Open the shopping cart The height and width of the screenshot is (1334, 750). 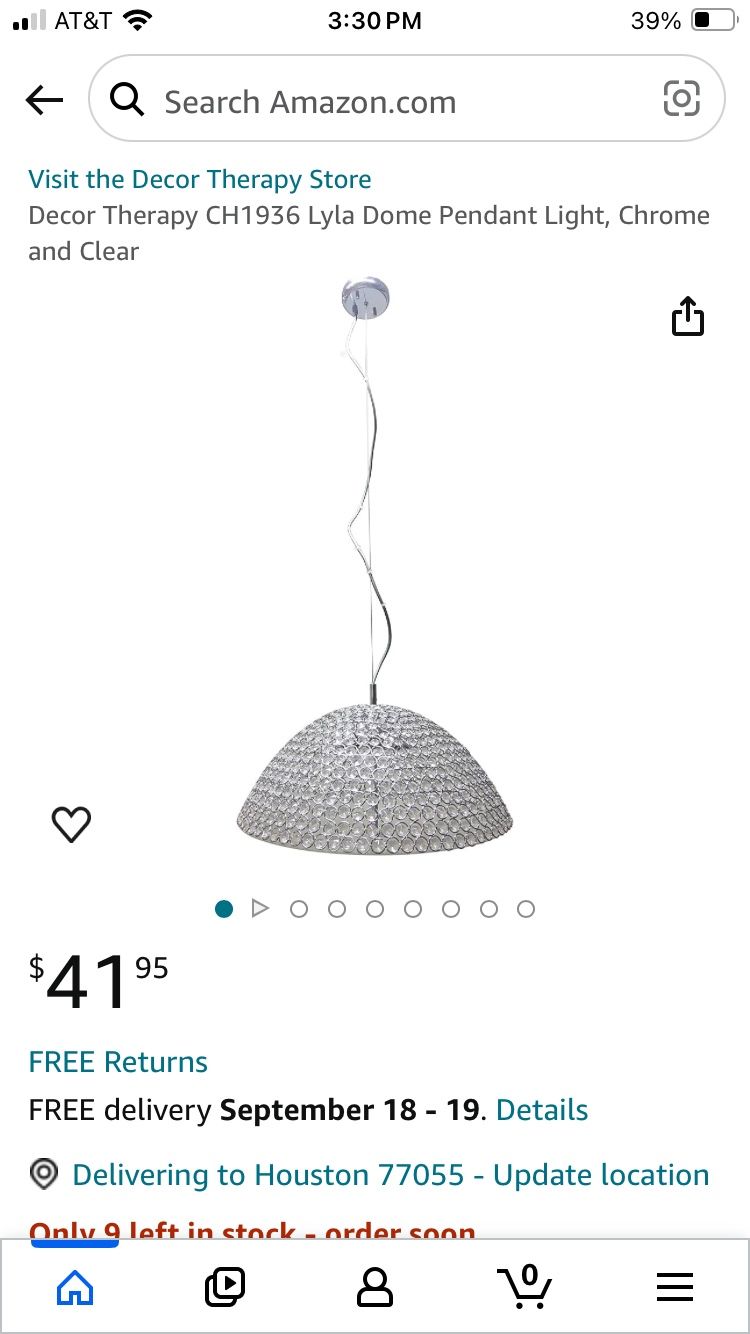click(525, 1287)
